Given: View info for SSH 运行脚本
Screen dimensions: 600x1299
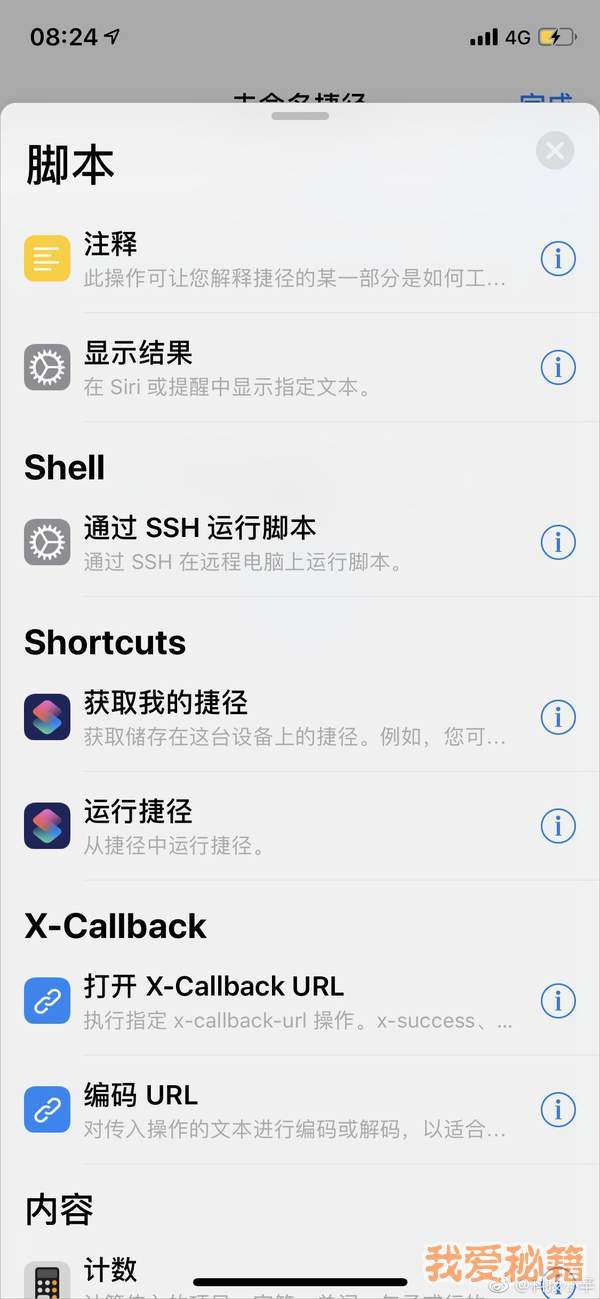Looking at the screenshot, I should coord(558,542).
